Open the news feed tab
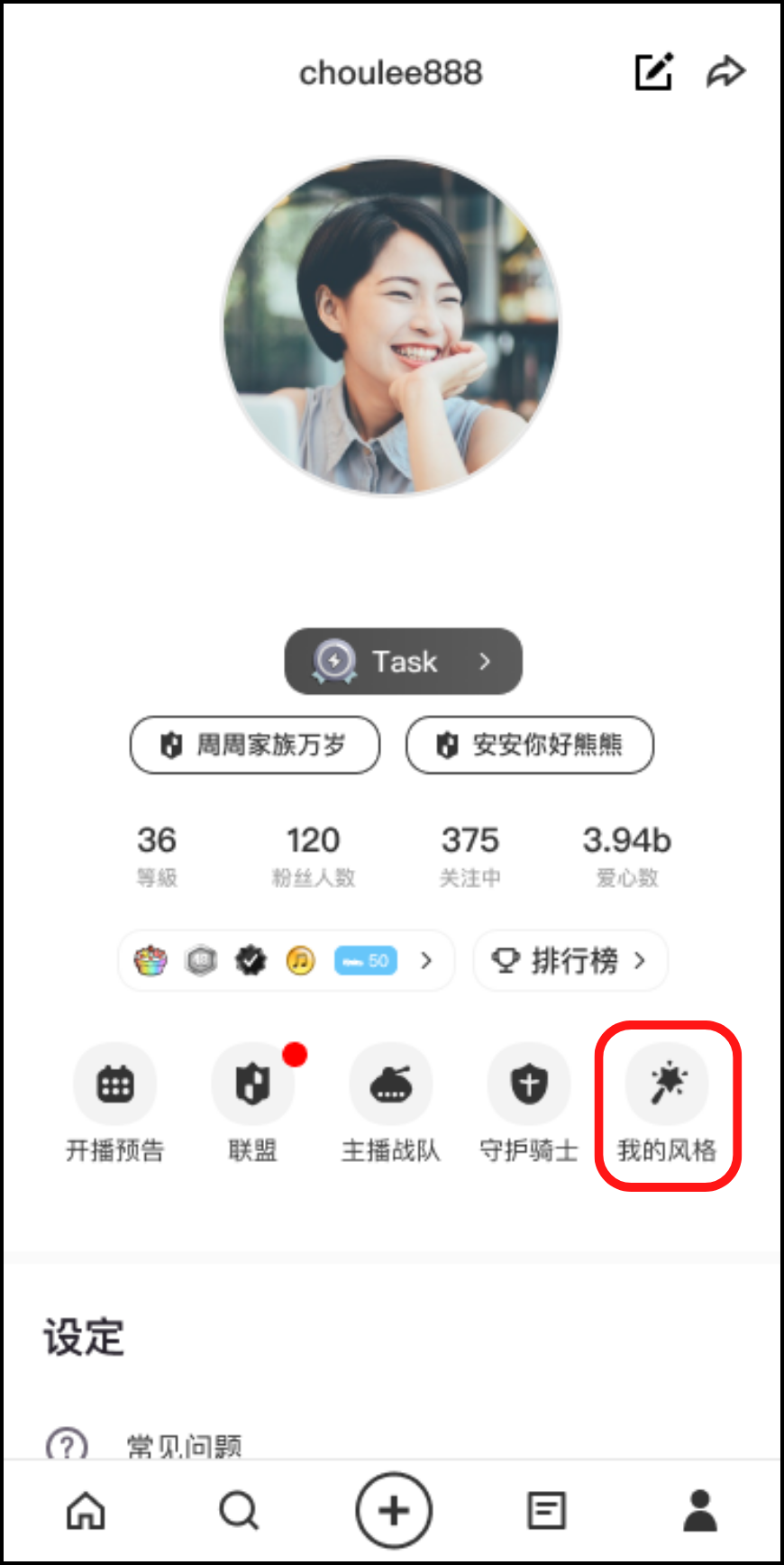Image resolution: width=784 pixels, height=1565 pixels. (546, 1510)
